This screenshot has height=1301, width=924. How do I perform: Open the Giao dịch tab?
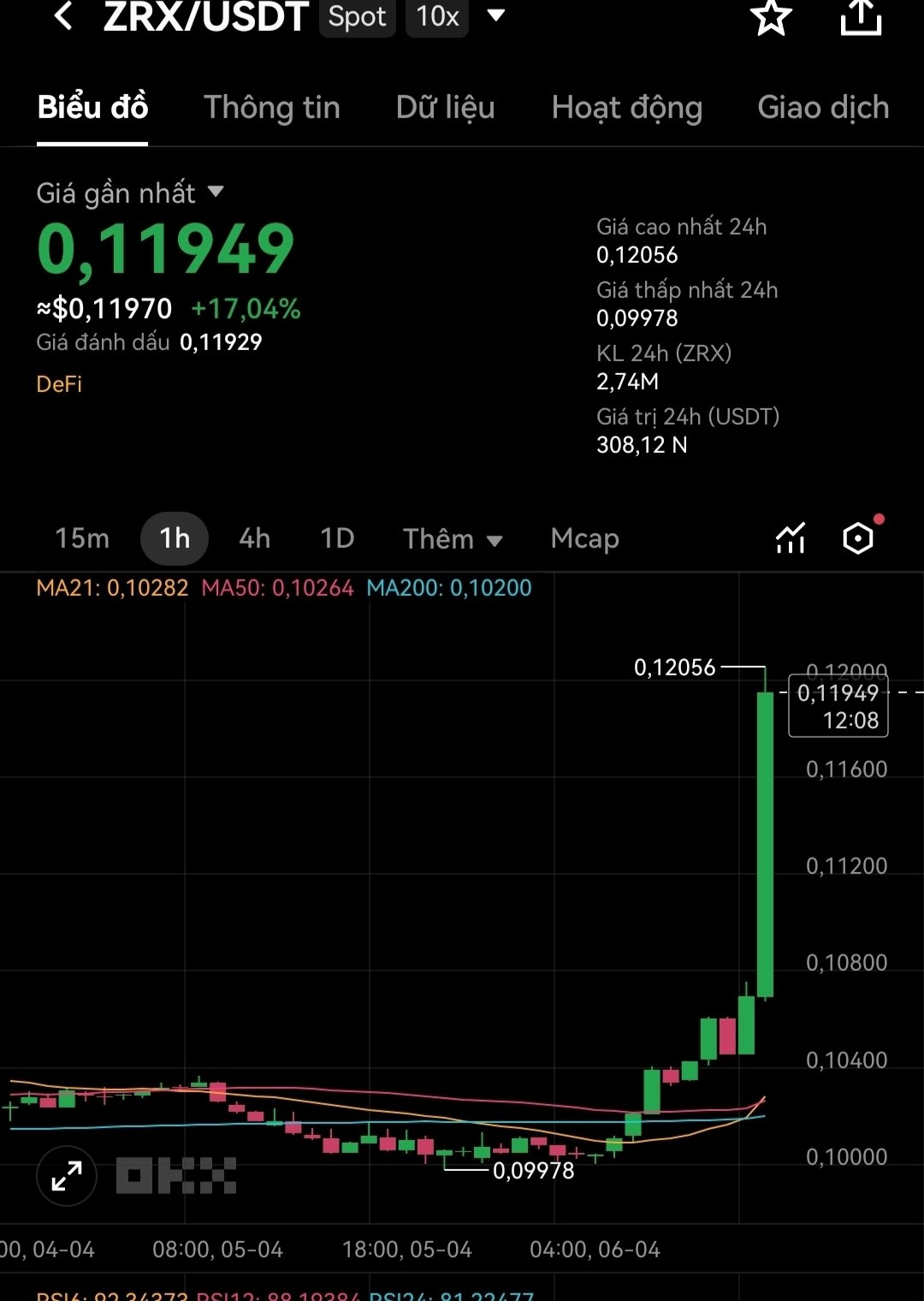pos(822,108)
